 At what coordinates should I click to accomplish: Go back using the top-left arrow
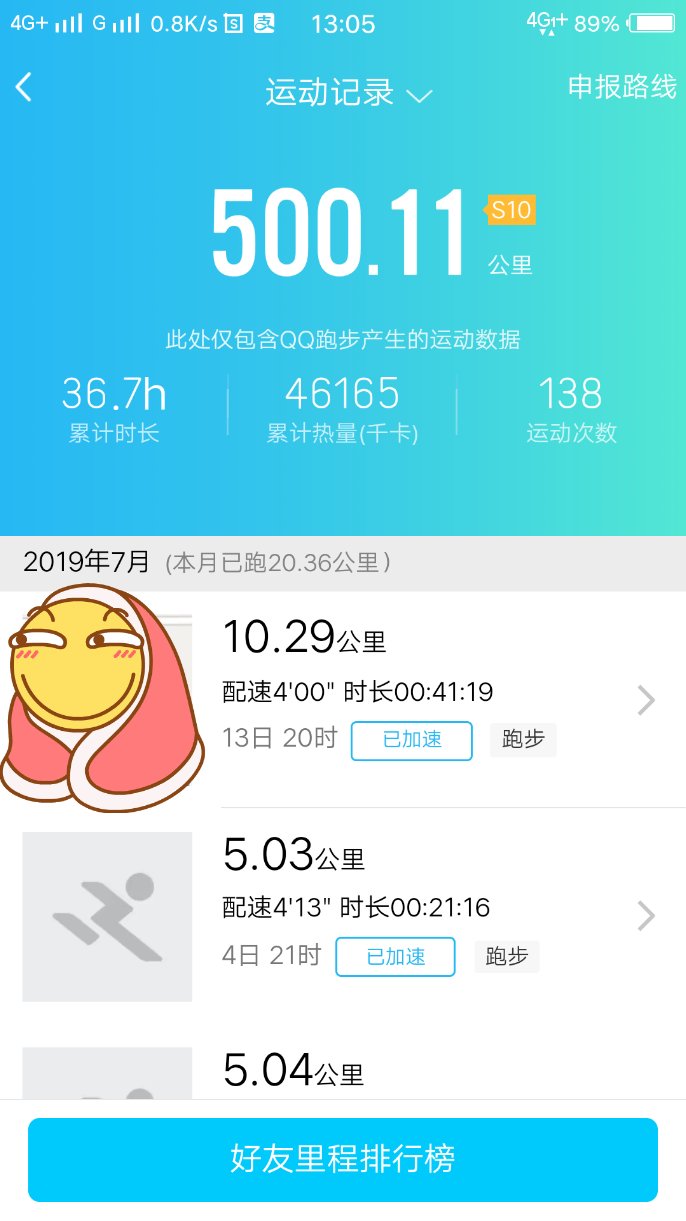[x=24, y=88]
